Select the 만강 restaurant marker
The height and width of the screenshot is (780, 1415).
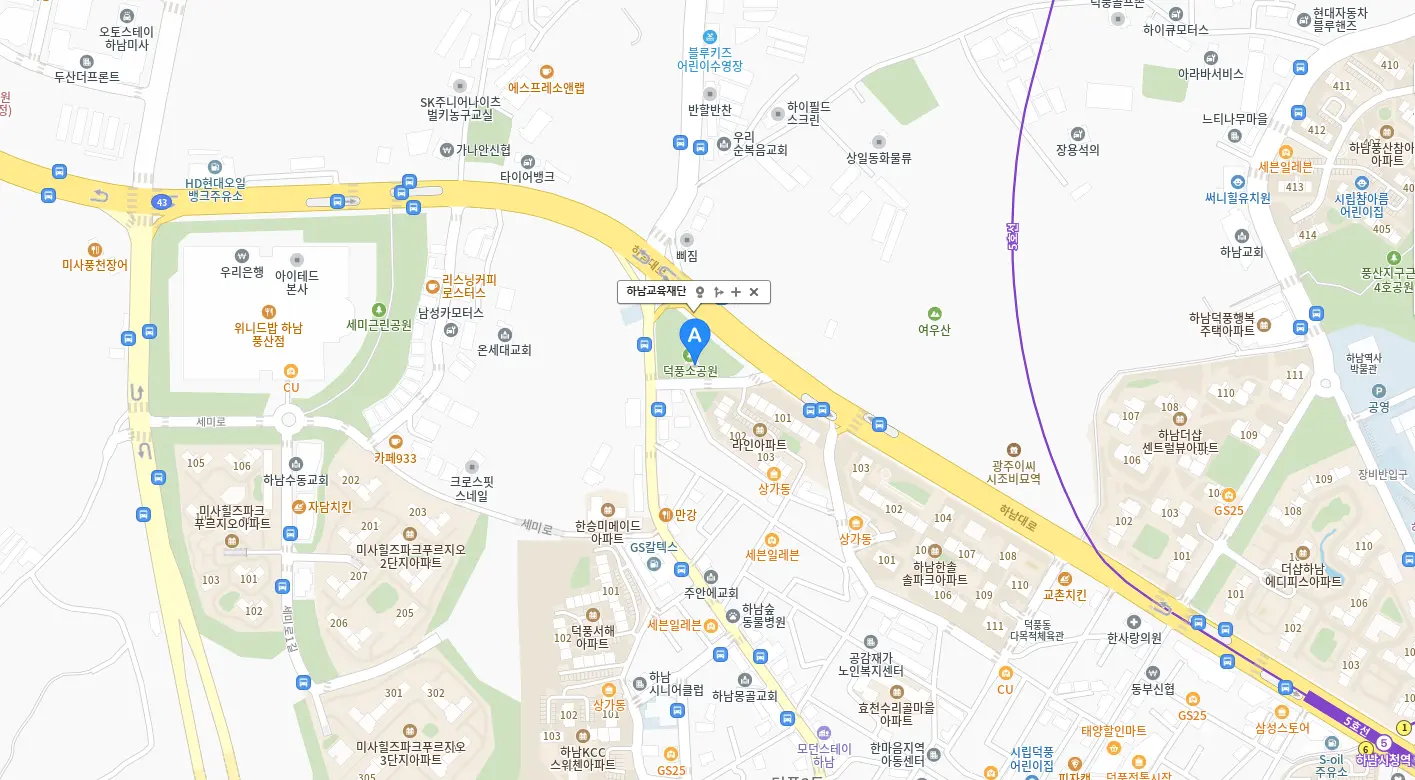point(666,515)
